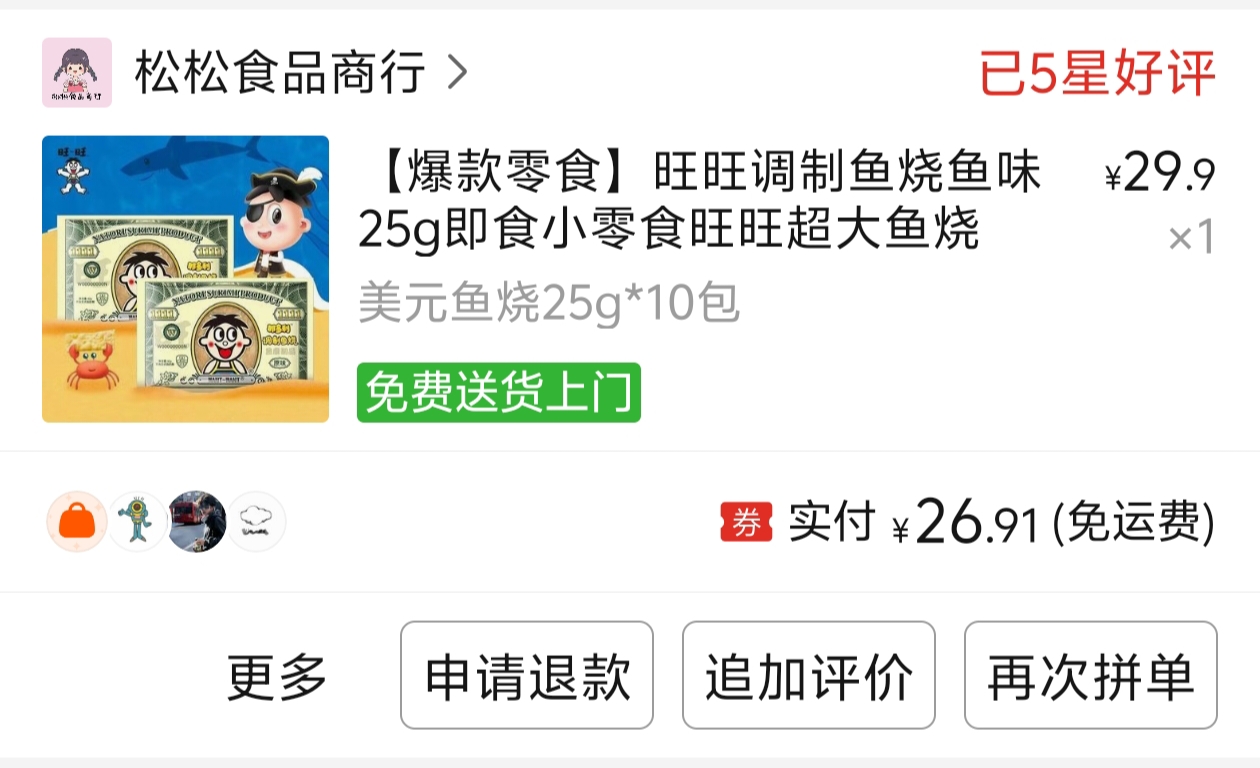Apply for a refund via 申请退款
This screenshot has height=768, width=1260.
tap(527, 677)
